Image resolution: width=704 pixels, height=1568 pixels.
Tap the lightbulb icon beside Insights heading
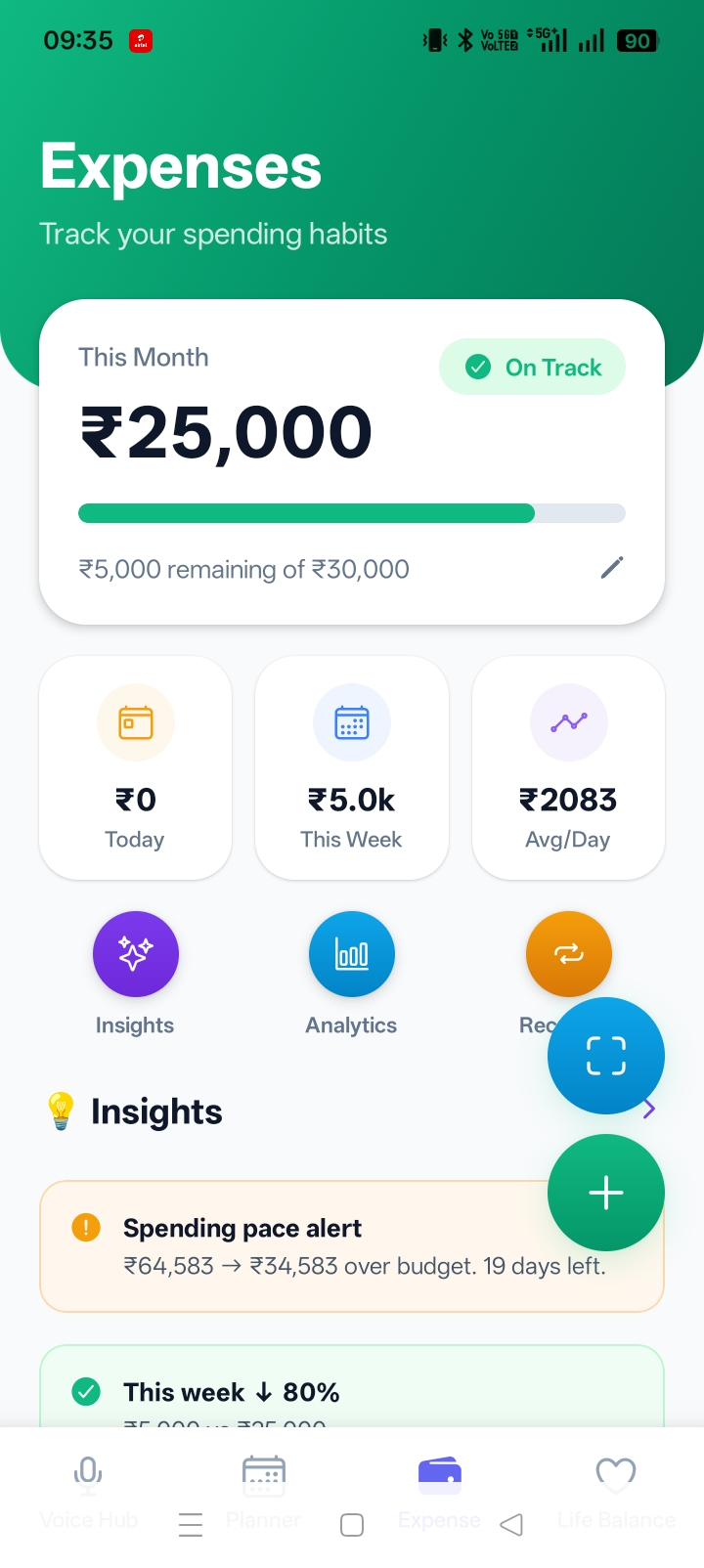[x=62, y=1111]
